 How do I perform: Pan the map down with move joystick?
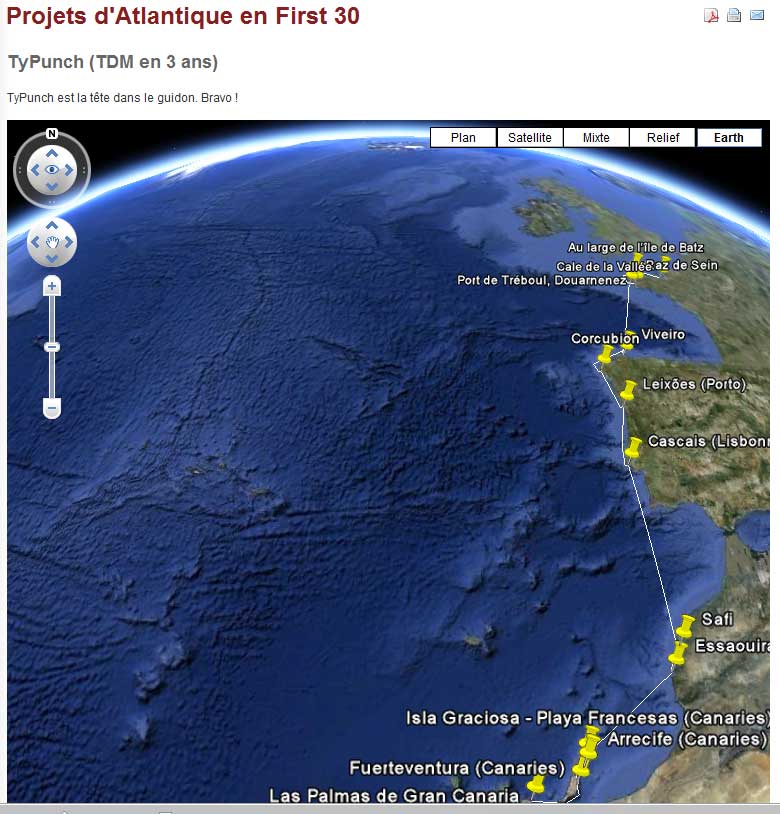tap(52, 258)
